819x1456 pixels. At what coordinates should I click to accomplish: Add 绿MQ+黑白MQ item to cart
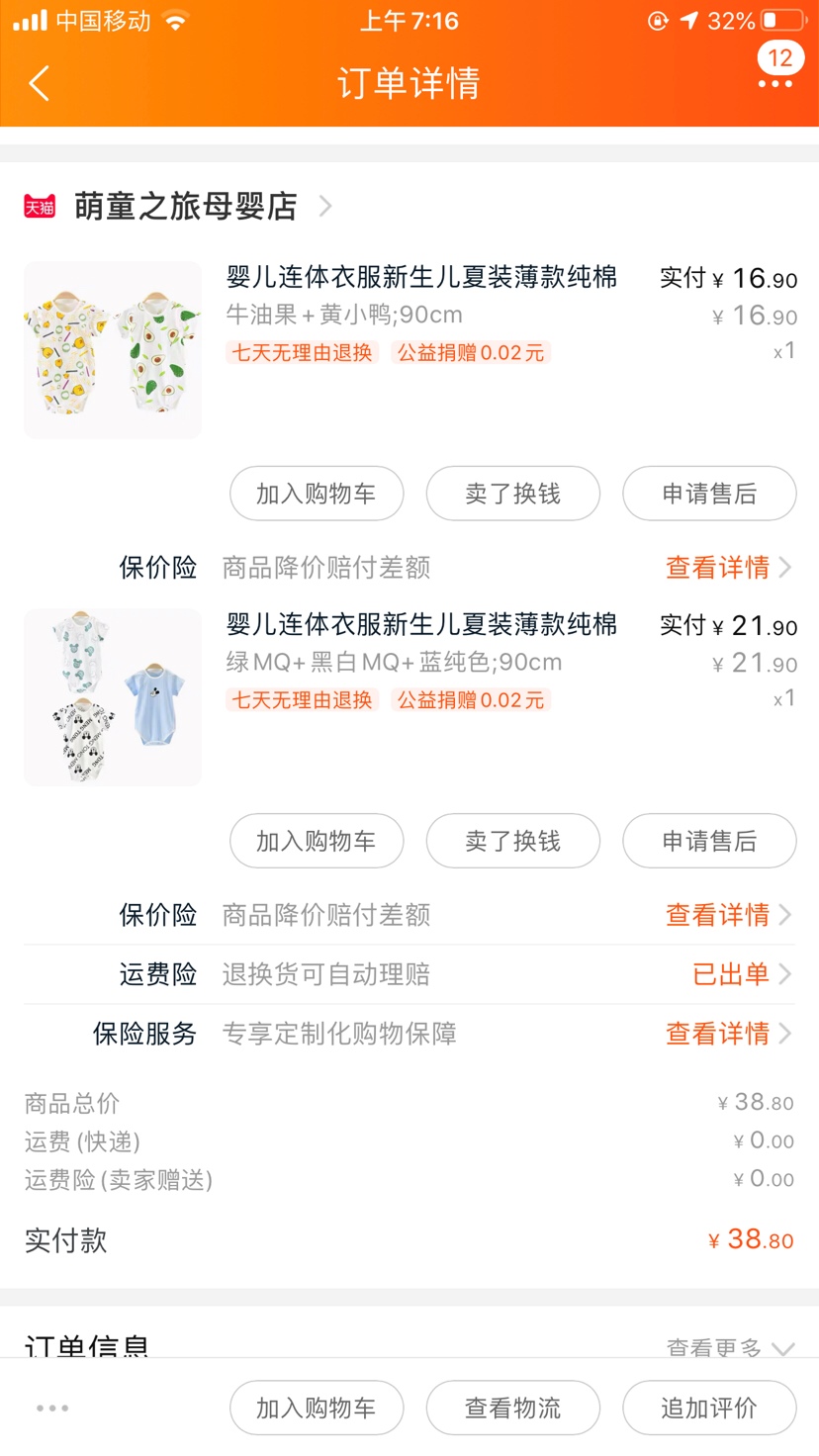tap(317, 841)
